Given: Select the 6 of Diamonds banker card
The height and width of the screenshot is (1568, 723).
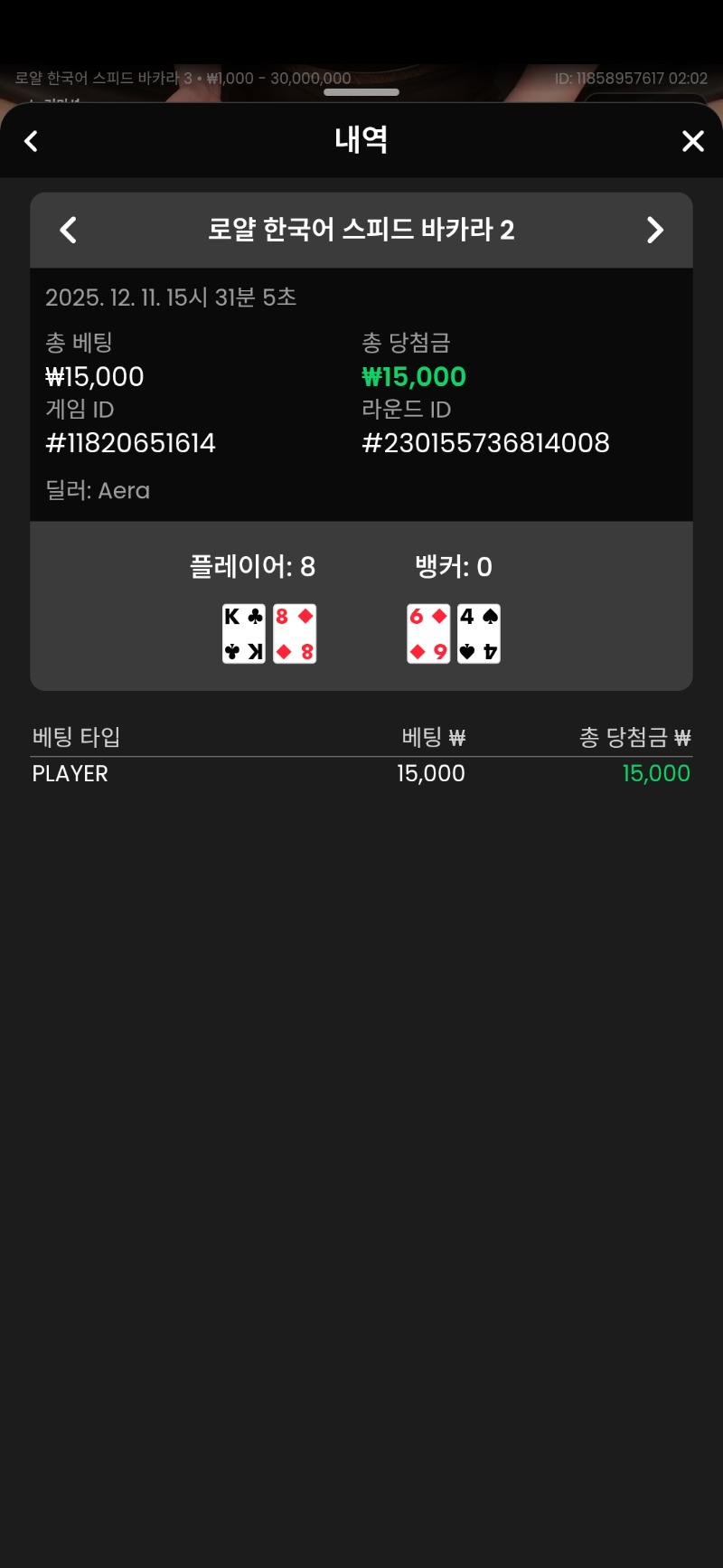Looking at the screenshot, I should (x=427, y=632).
